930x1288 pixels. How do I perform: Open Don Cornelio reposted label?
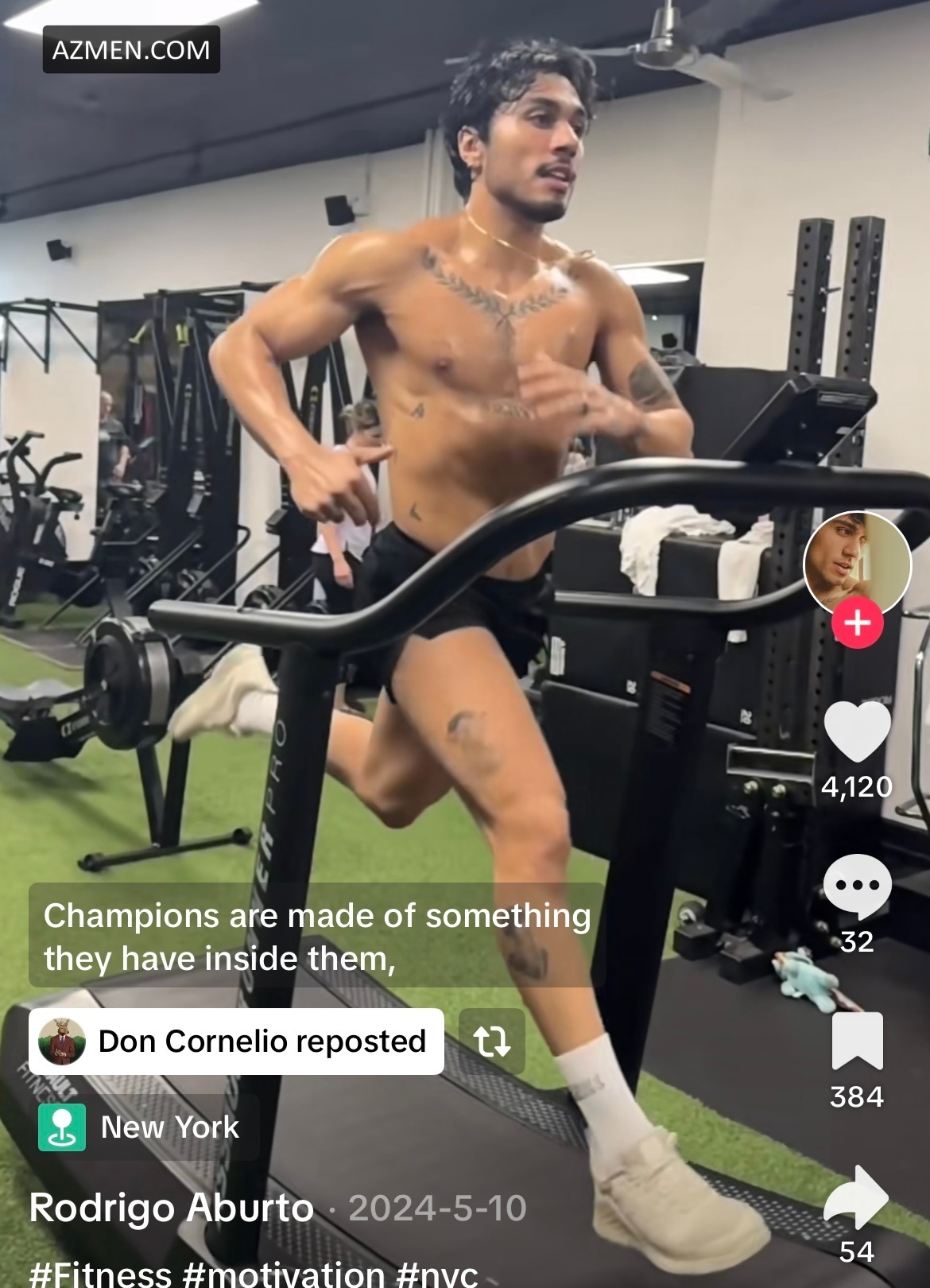pyautogui.click(x=237, y=1042)
